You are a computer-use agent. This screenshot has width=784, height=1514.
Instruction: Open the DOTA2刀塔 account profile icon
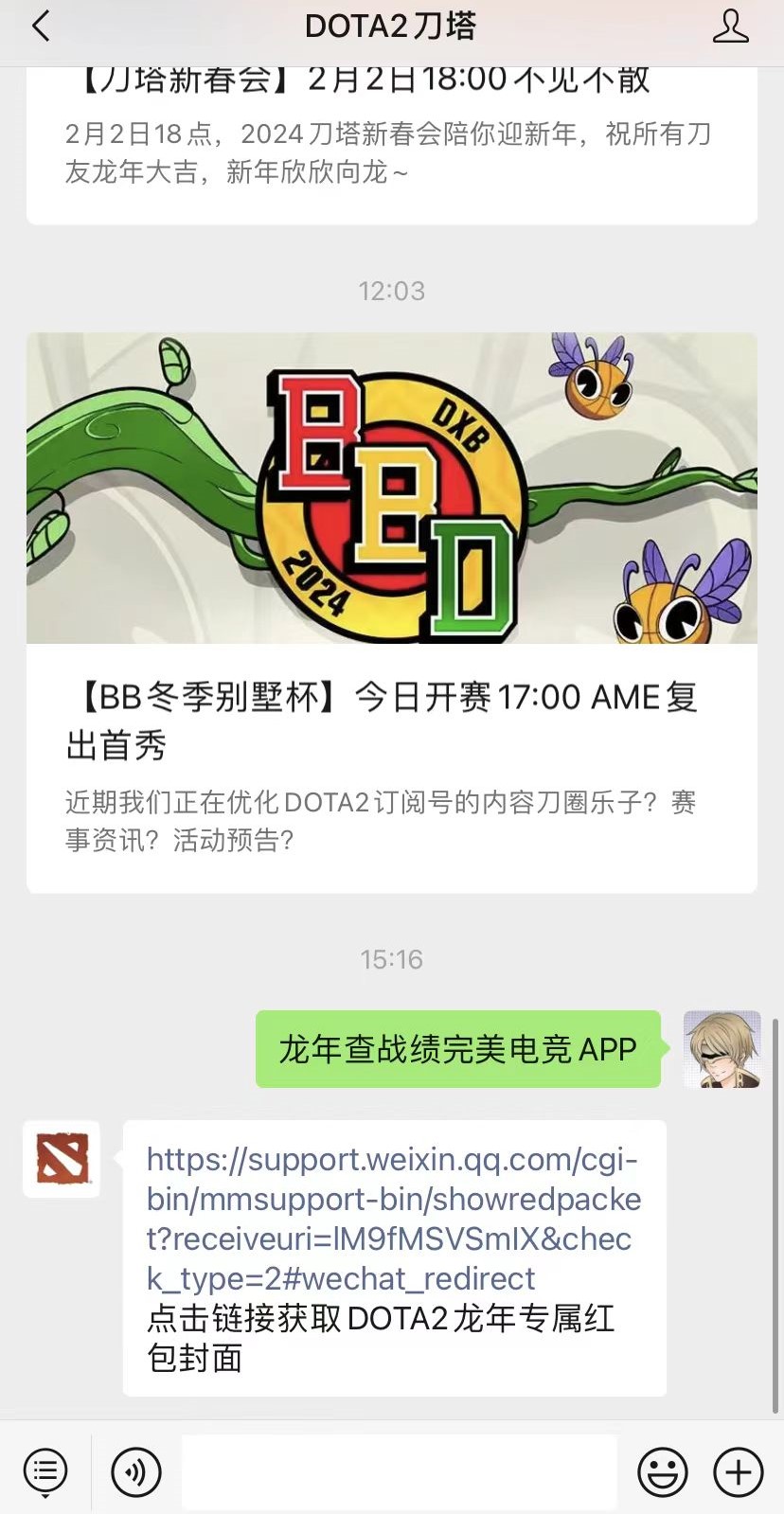(730, 27)
